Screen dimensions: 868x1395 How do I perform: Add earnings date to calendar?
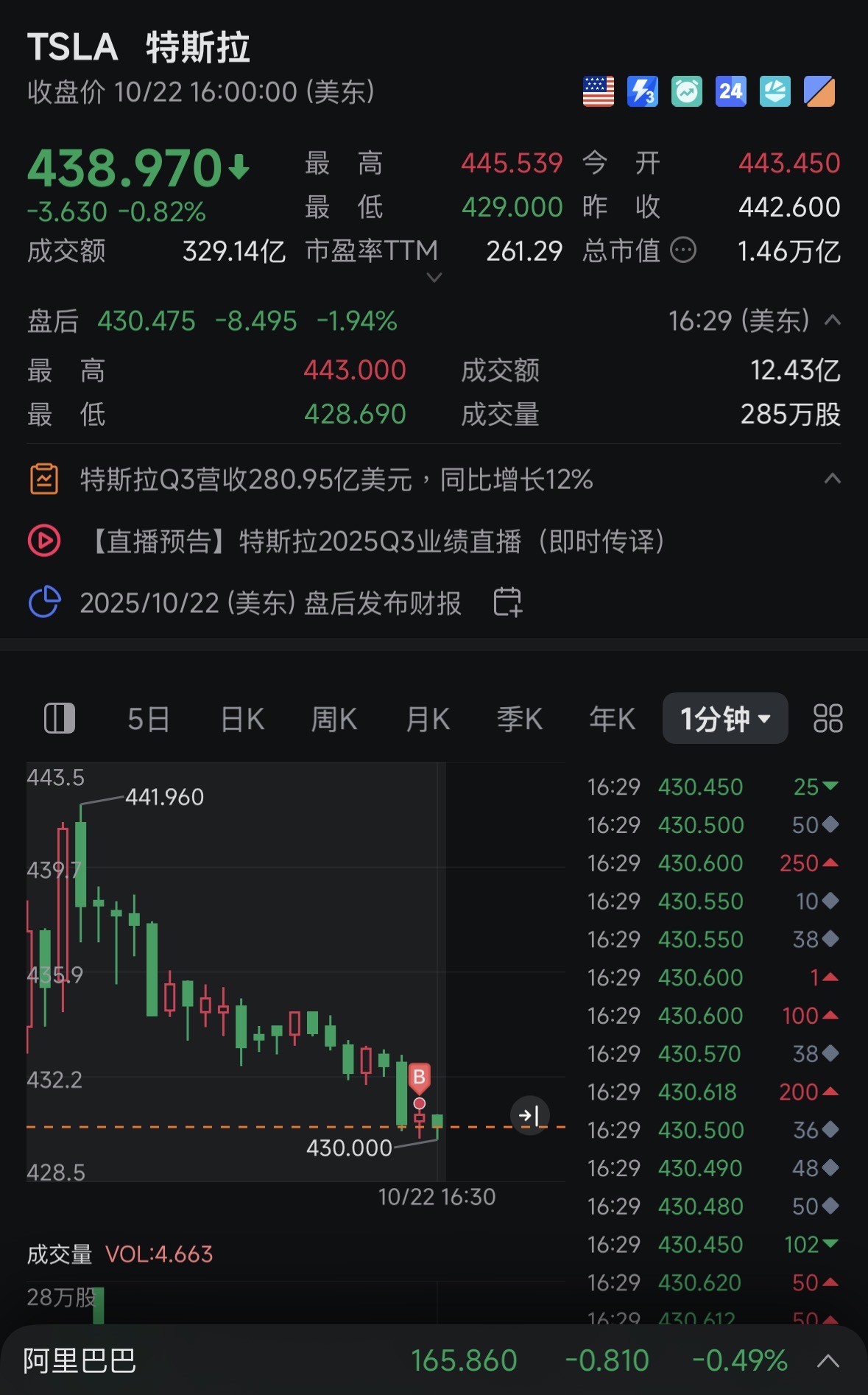[x=507, y=602]
